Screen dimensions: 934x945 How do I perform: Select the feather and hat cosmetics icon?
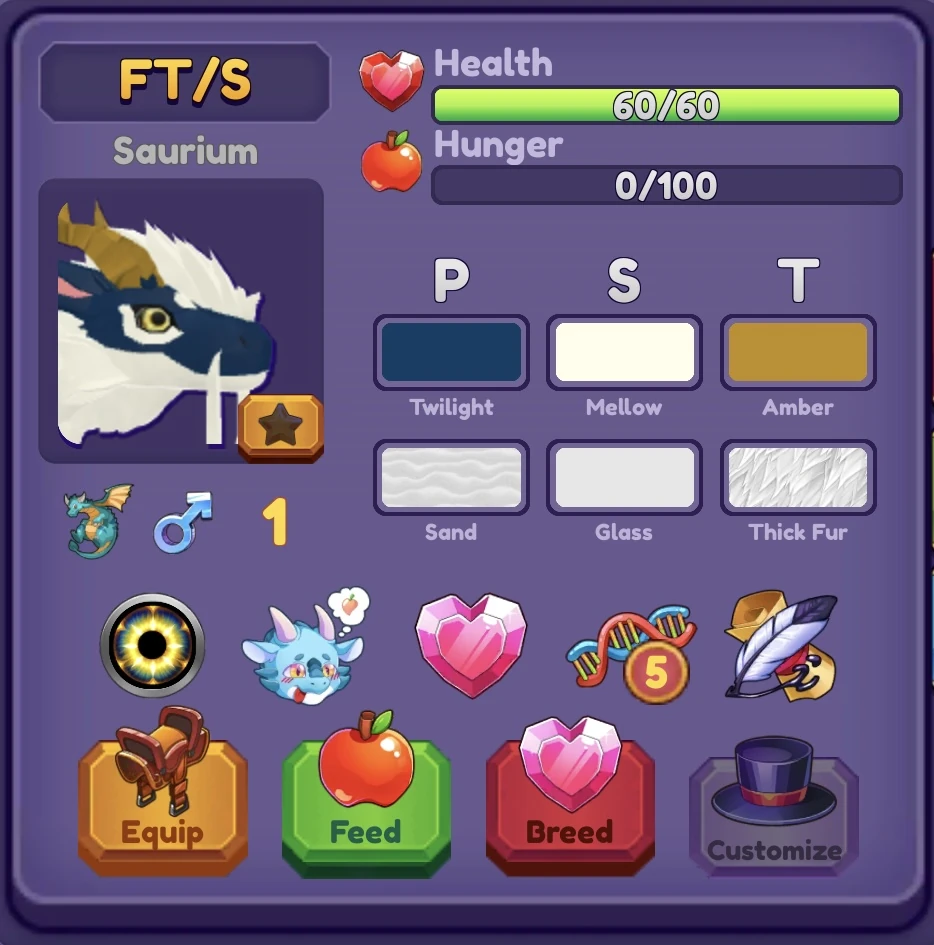pos(782,645)
